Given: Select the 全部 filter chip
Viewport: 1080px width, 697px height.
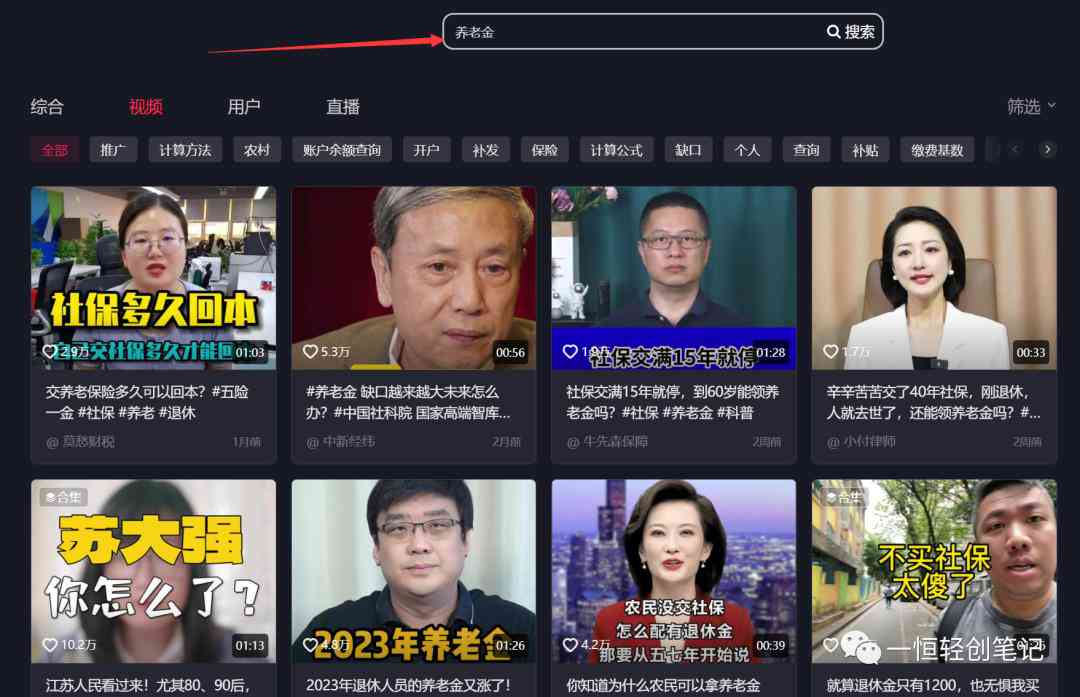Looking at the screenshot, I should [55, 150].
